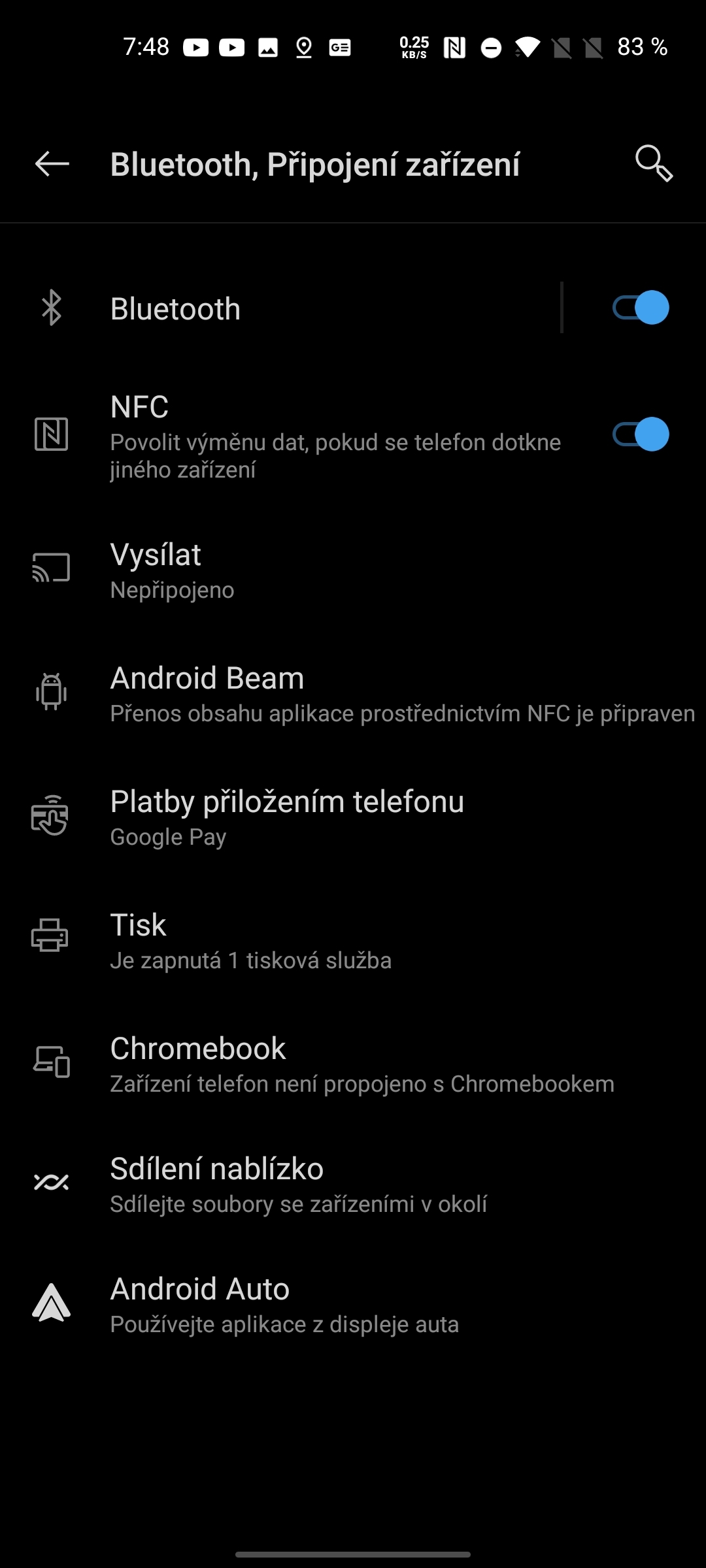706x1568 pixels.
Task: Open Android Auto via its arrow logo
Action: [x=52, y=1302]
